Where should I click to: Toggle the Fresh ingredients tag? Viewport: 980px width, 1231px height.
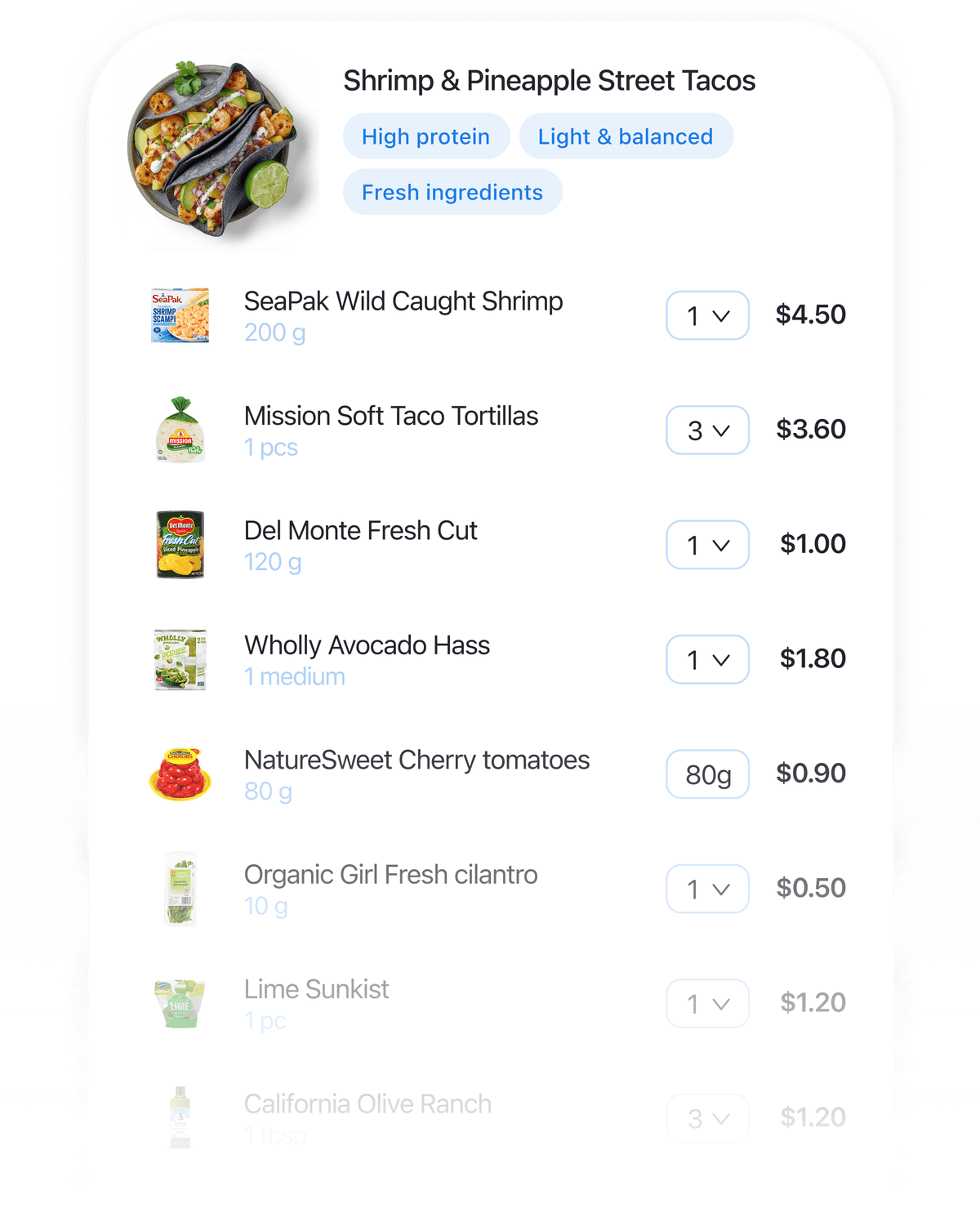click(x=452, y=192)
